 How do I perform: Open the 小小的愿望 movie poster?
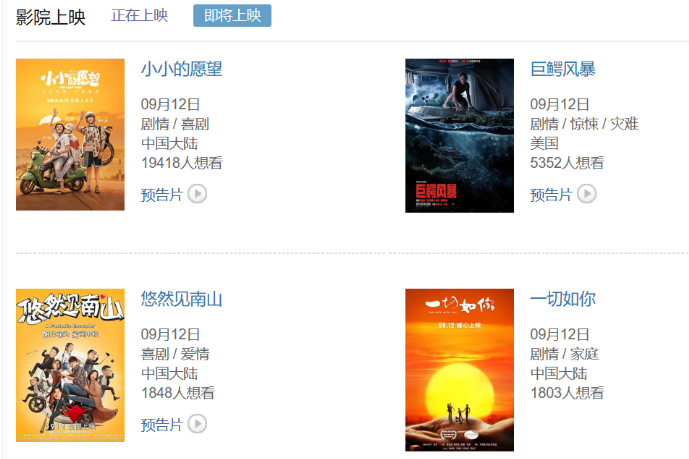click(x=70, y=134)
